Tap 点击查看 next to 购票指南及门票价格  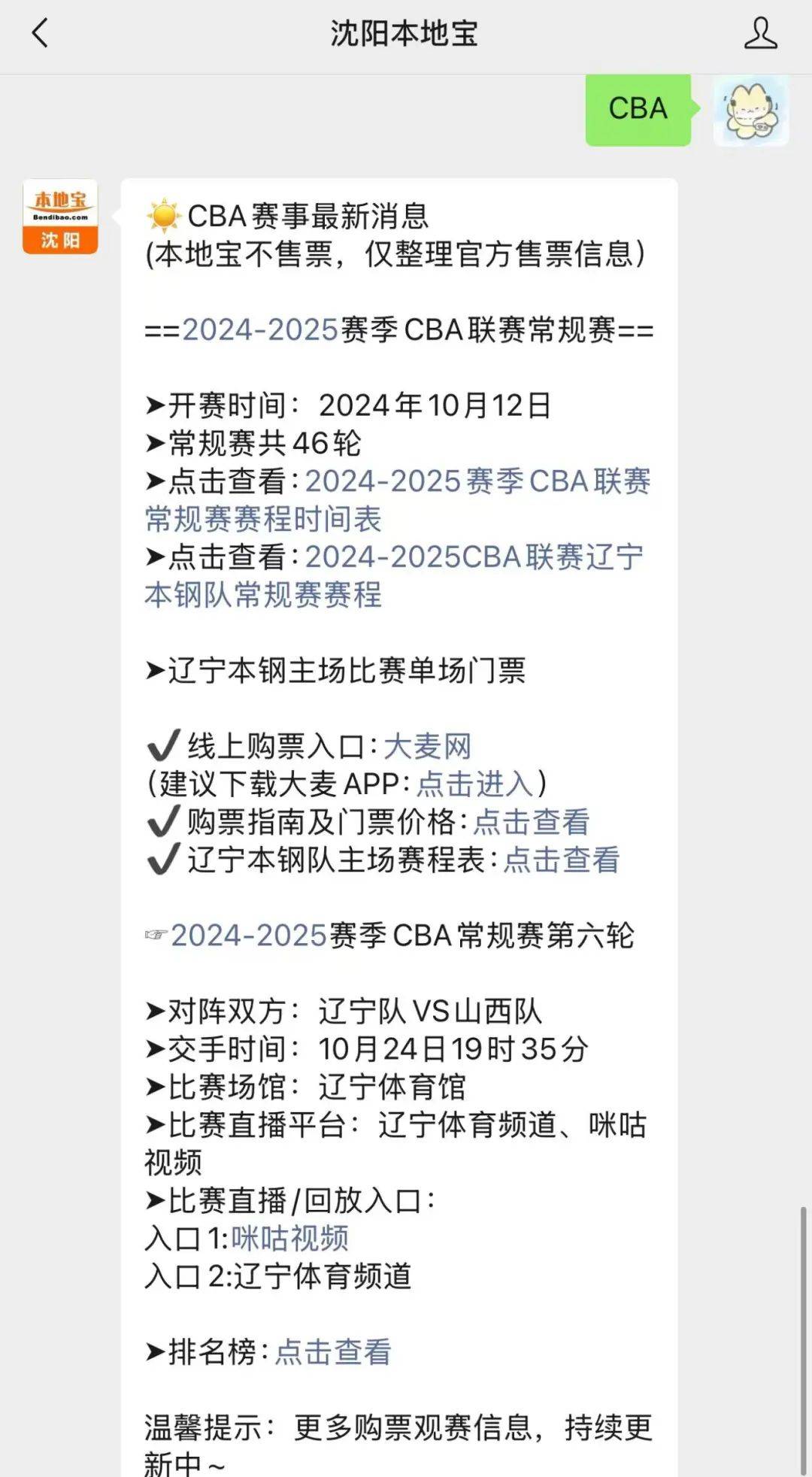coord(532,822)
